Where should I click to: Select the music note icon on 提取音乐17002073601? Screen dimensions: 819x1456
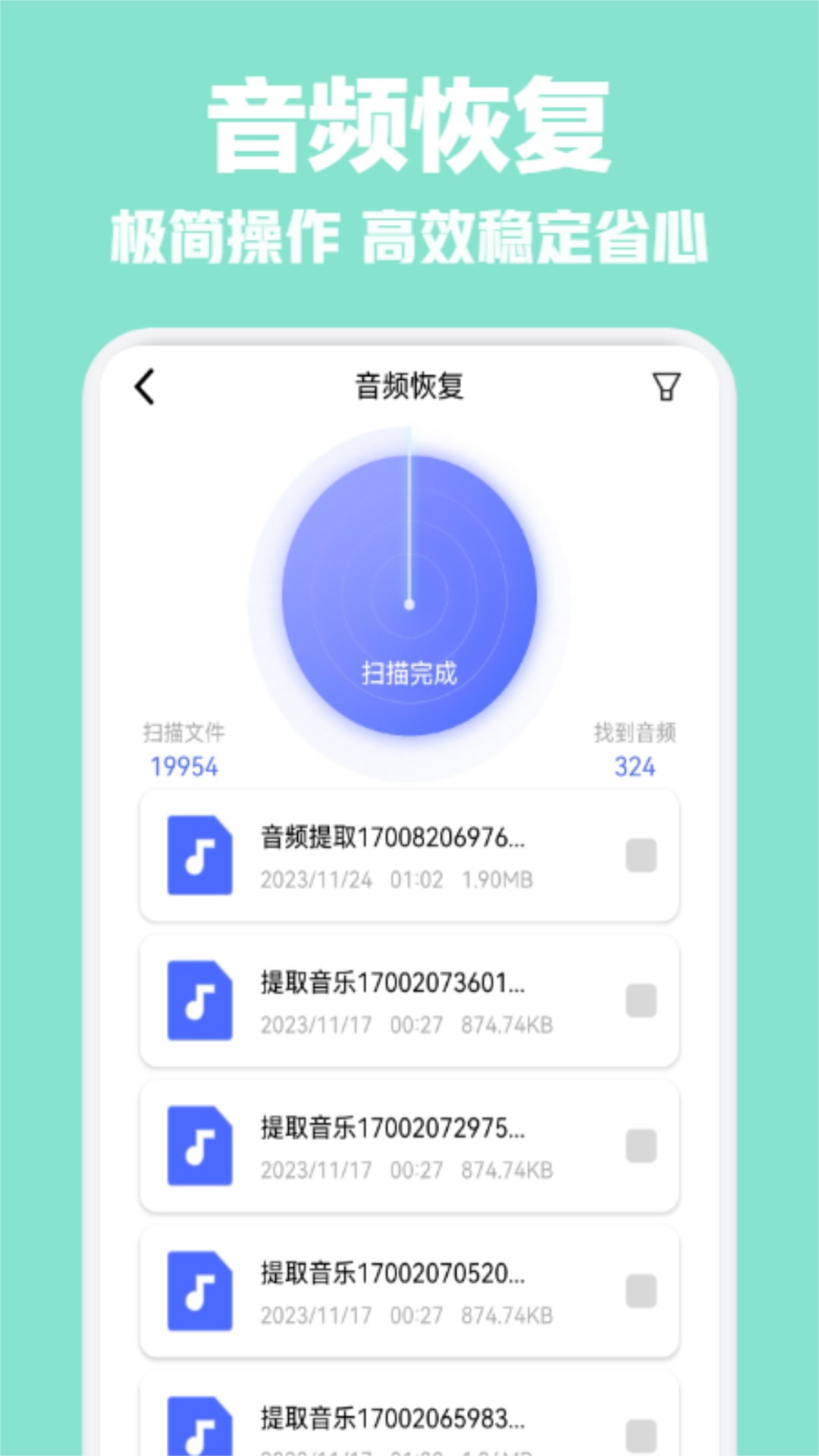(199, 1001)
